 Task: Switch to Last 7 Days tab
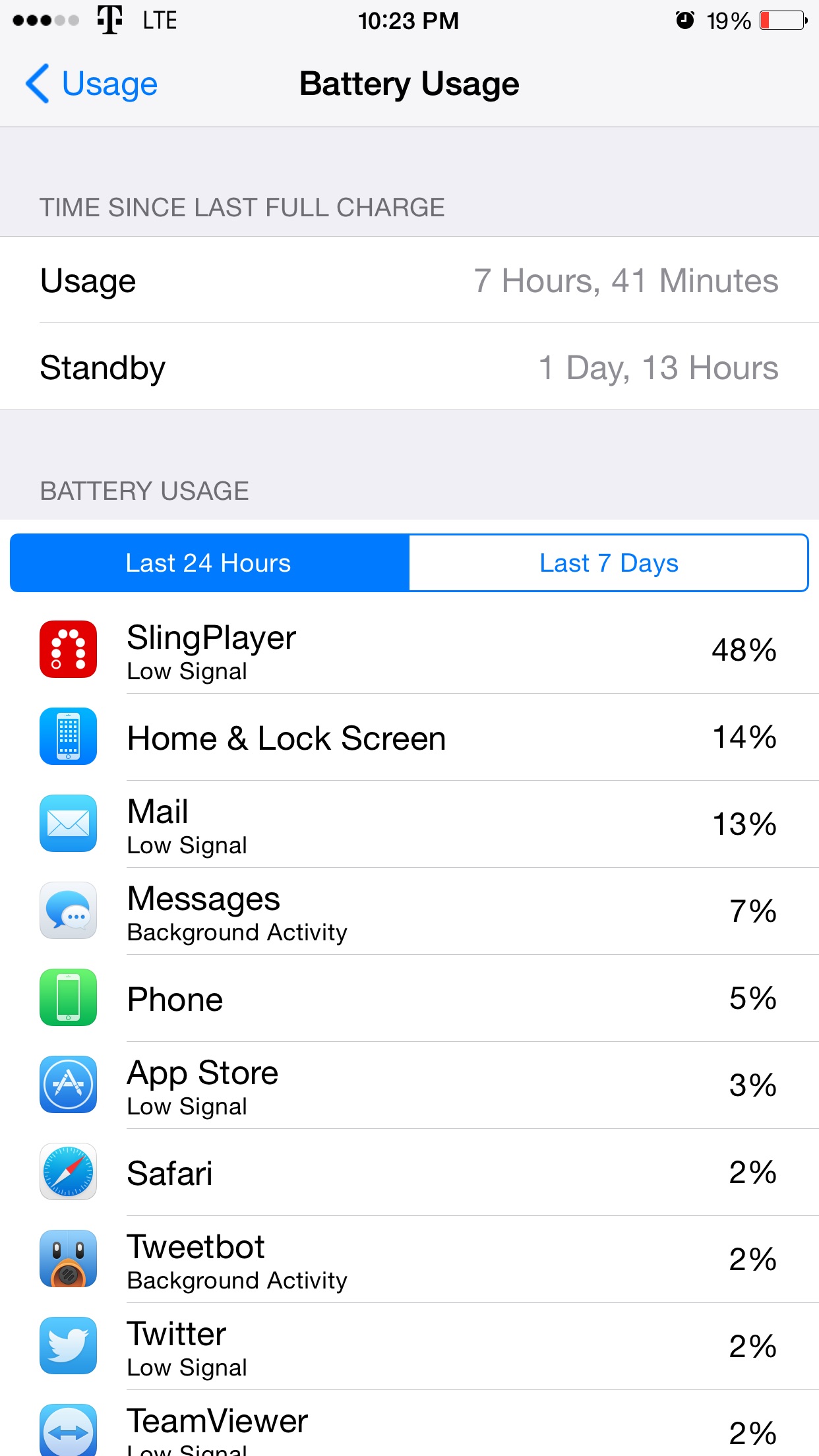608,563
